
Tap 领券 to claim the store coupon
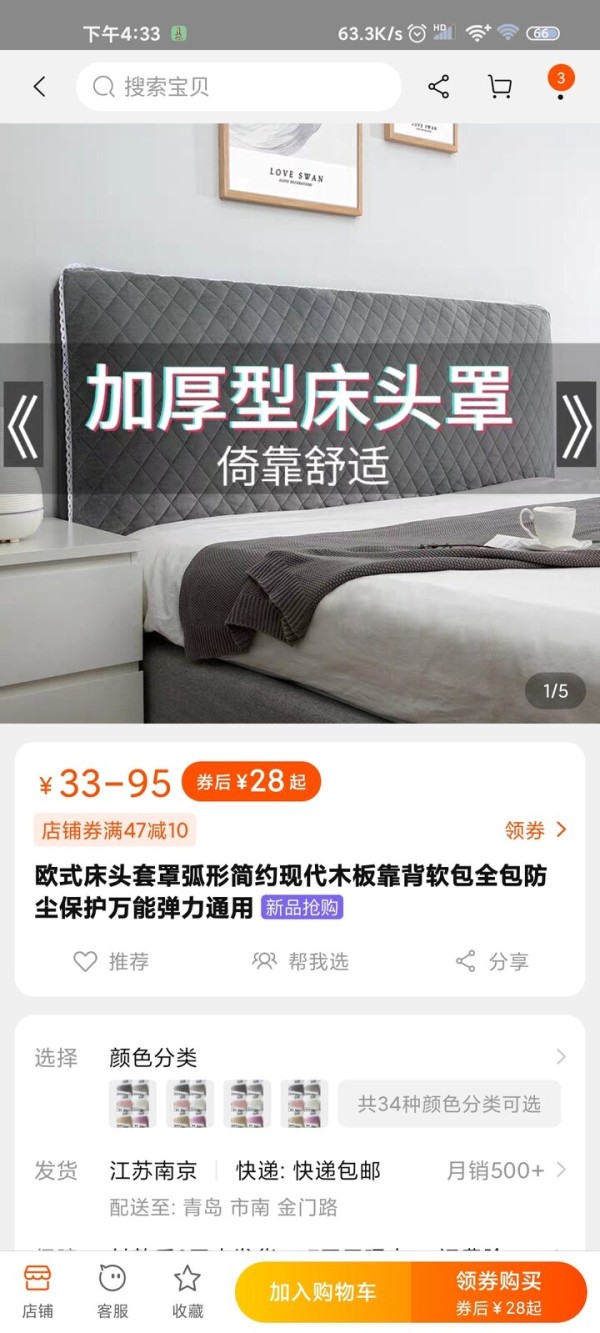535,830
